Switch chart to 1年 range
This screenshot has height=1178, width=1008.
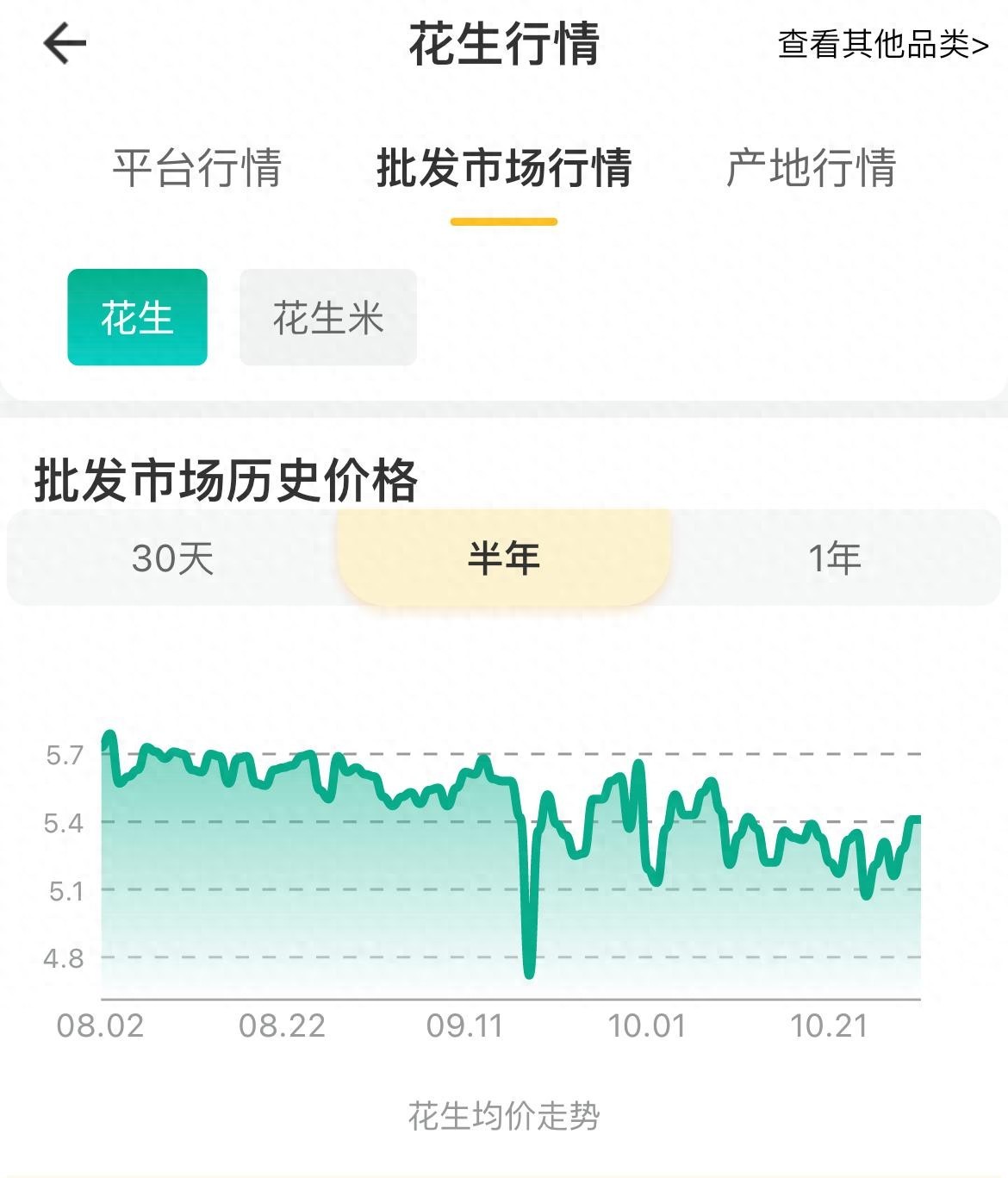834,558
